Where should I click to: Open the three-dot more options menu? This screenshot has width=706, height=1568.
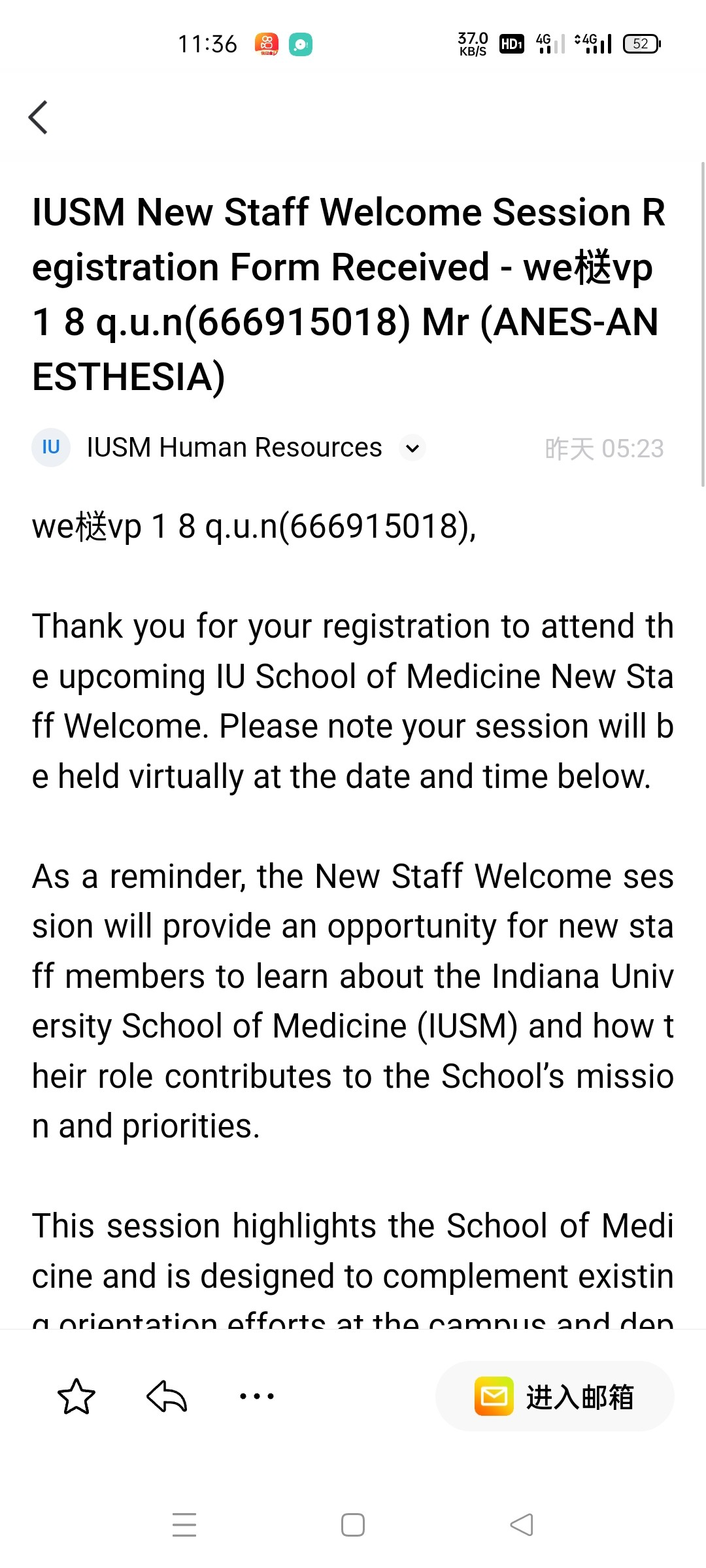pyautogui.click(x=257, y=1396)
